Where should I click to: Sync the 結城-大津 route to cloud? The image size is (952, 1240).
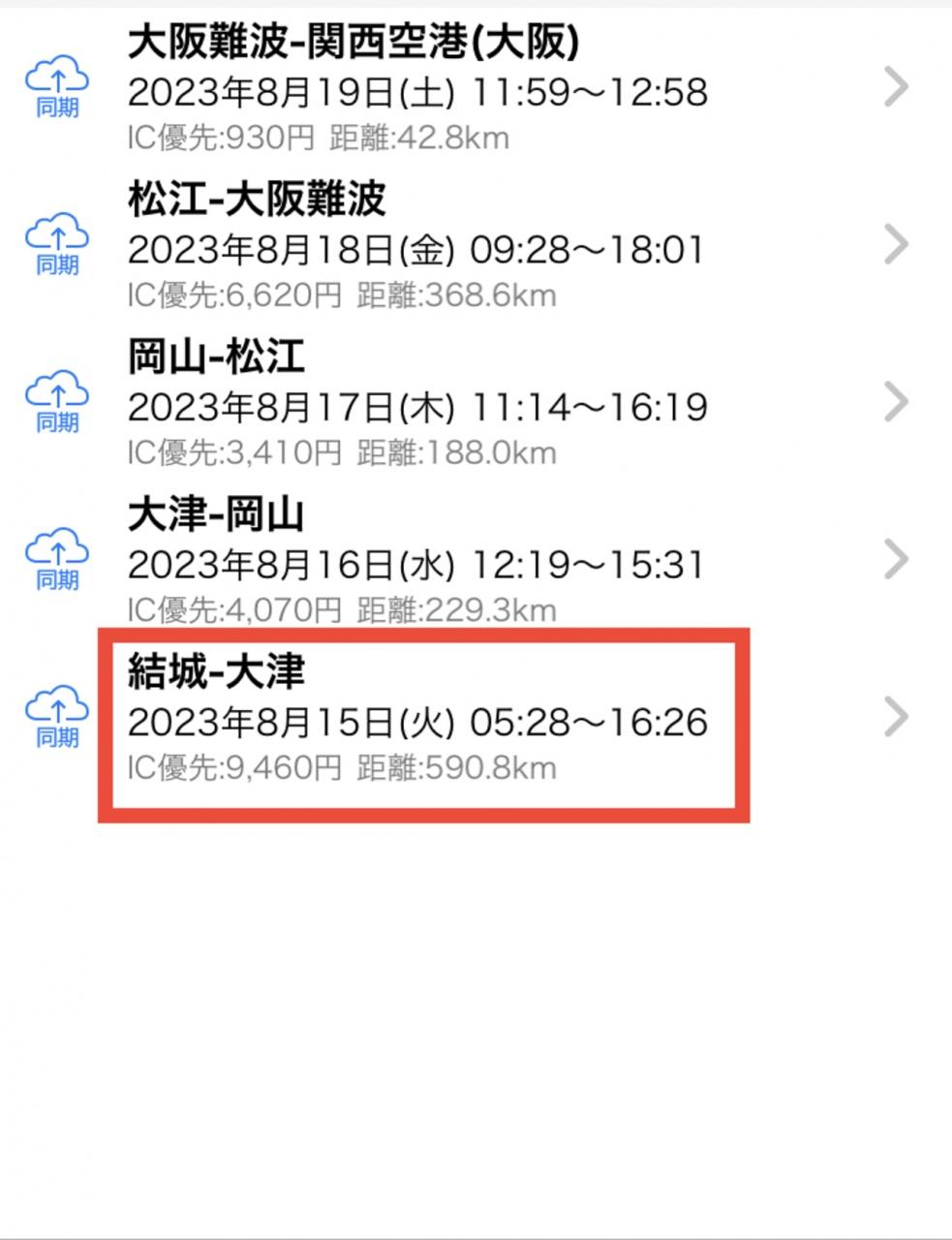pyautogui.click(x=56, y=719)
